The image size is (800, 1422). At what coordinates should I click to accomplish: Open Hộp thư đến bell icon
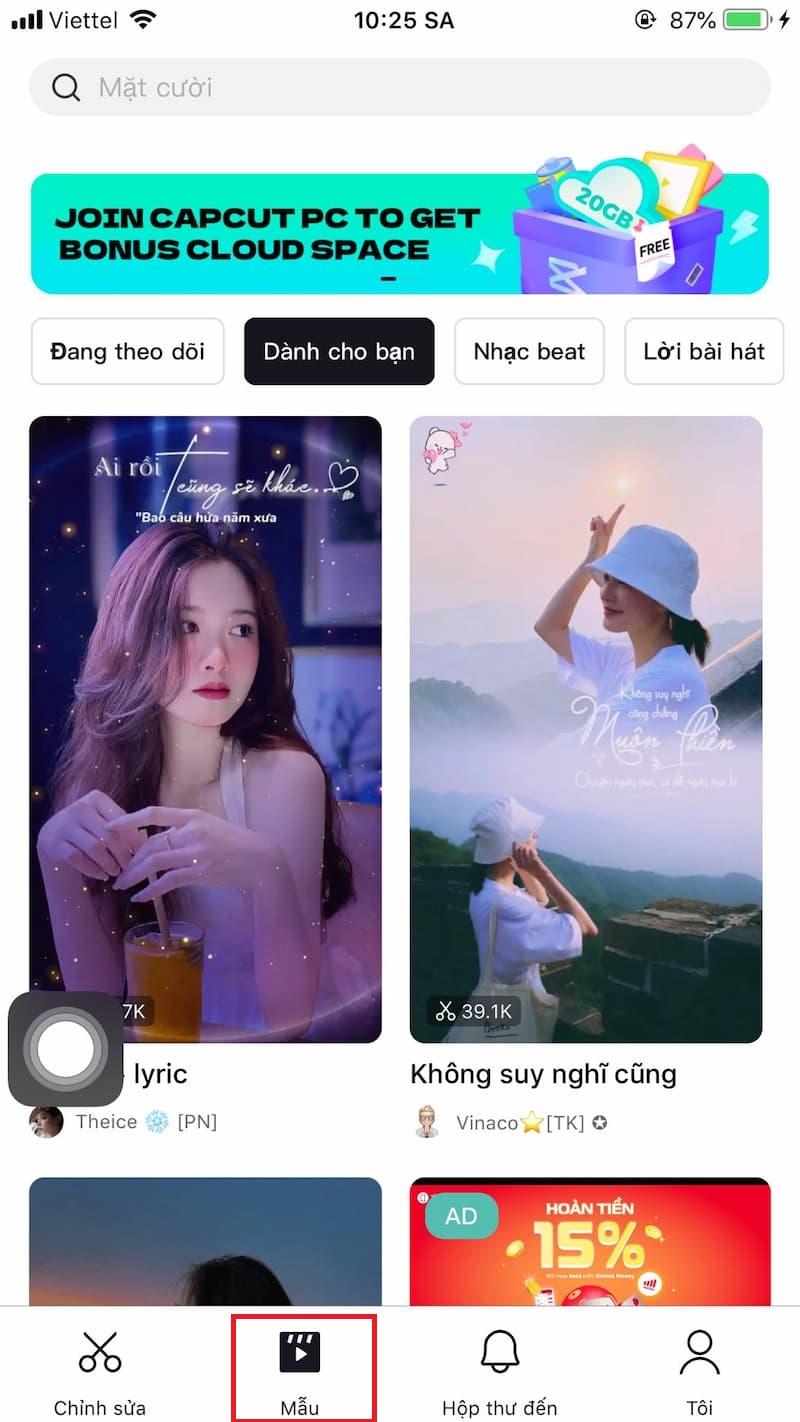click(500, 1352)
